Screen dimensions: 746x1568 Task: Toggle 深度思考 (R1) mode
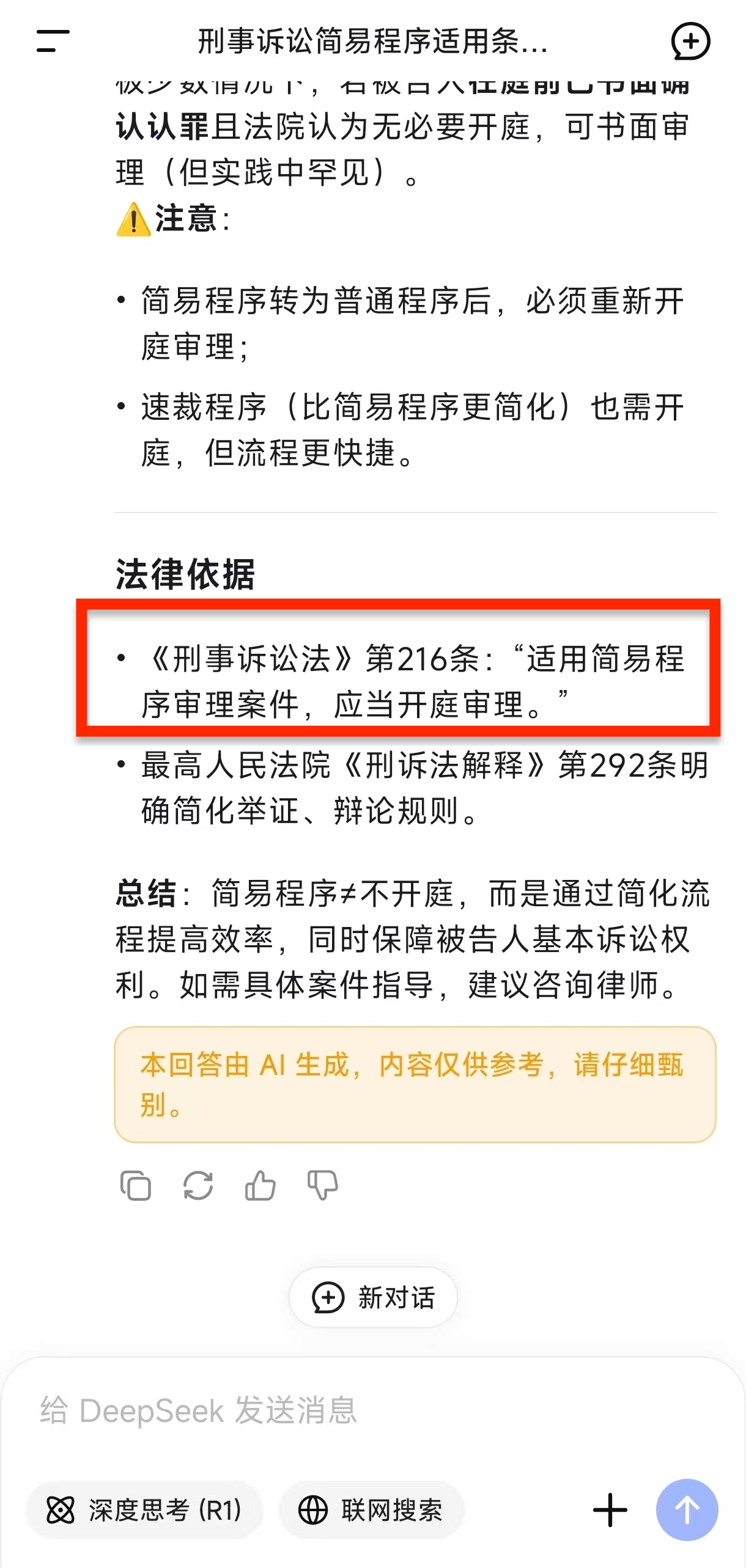pos(144,1509)
